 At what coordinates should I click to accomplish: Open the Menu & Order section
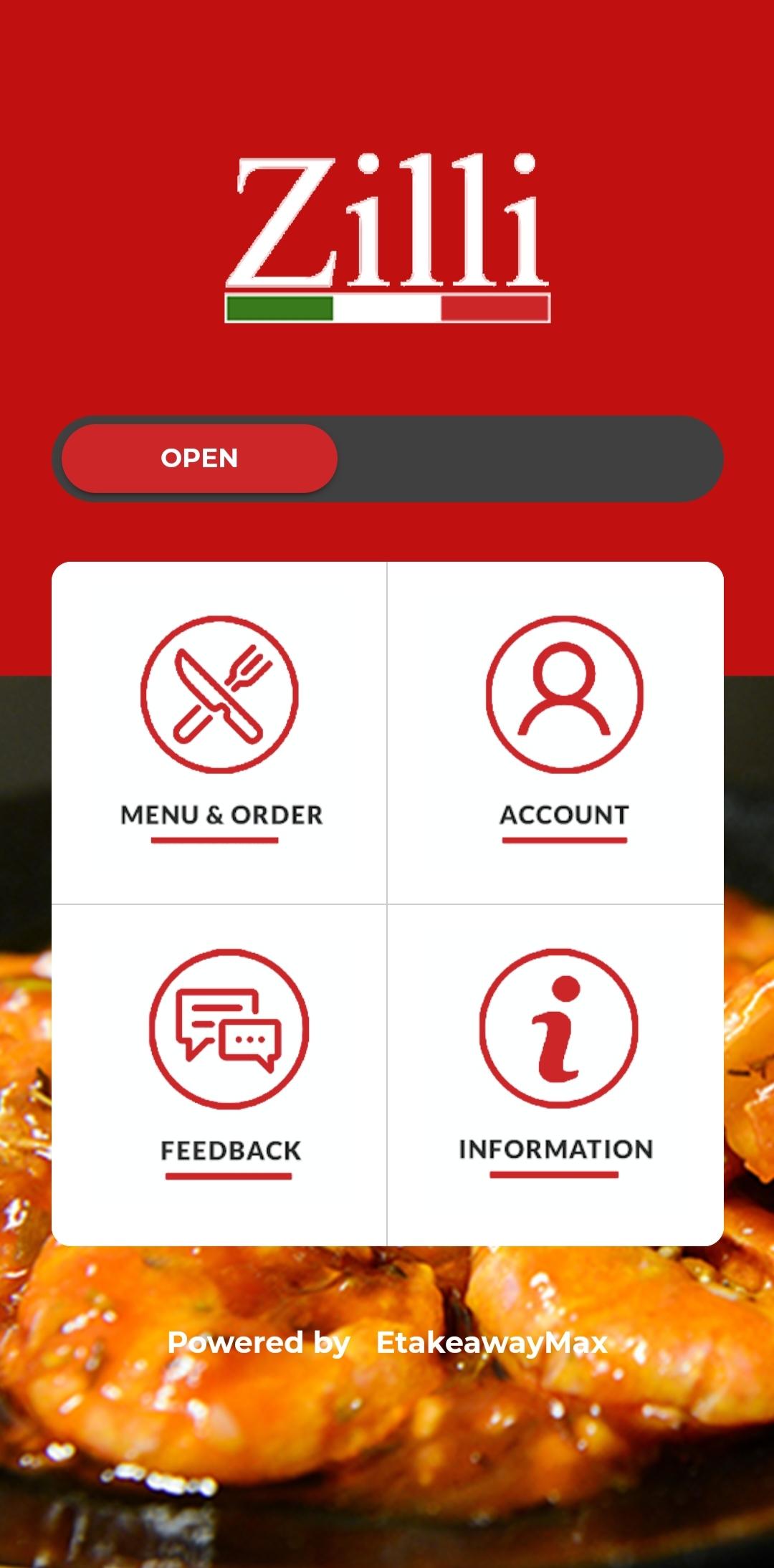219,731
